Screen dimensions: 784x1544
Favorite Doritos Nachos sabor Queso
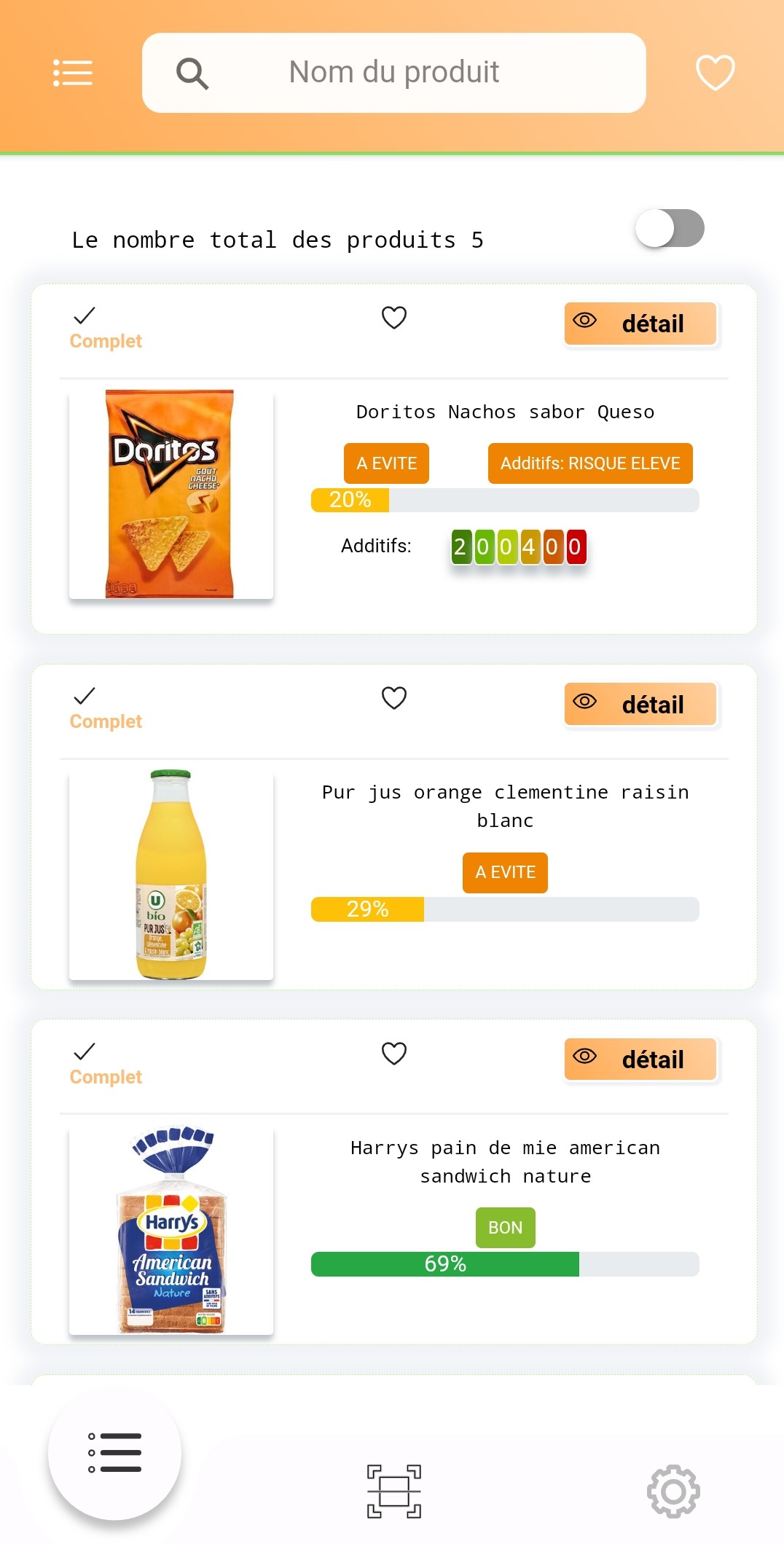coord(394,318)
